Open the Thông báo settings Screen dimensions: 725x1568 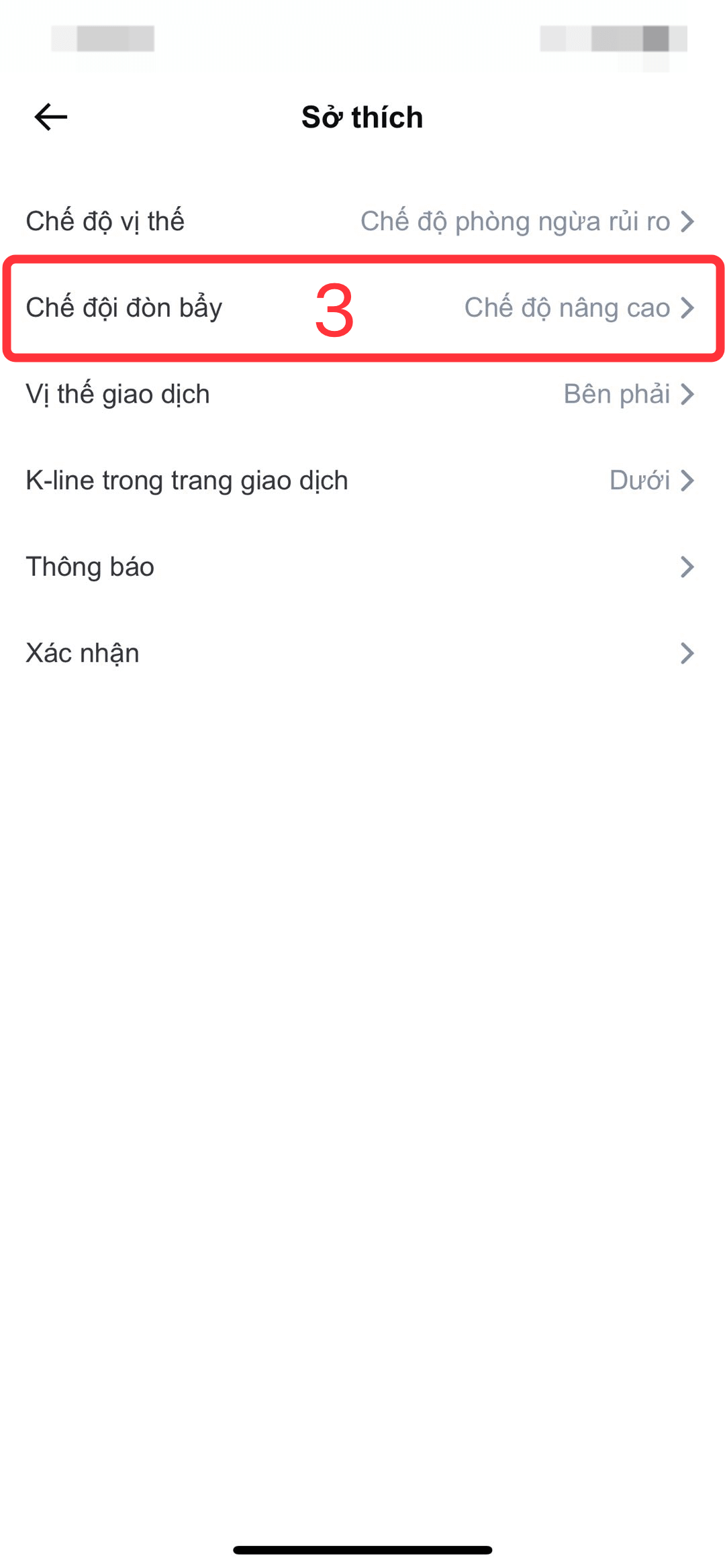click(x=362, y=567)
